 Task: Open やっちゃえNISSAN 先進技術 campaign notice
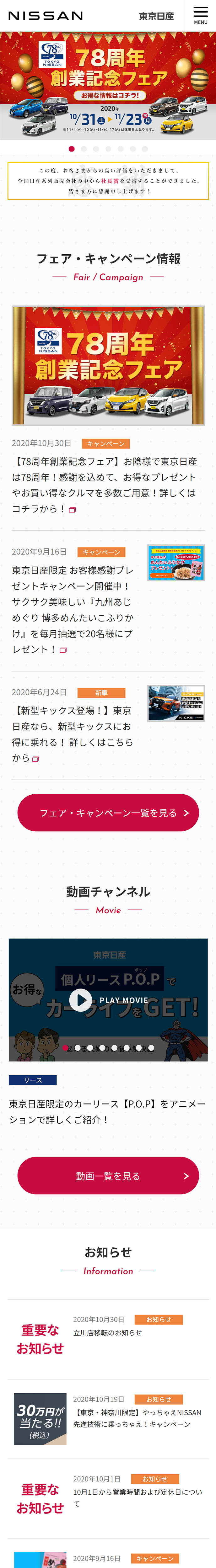(137, 1418)
